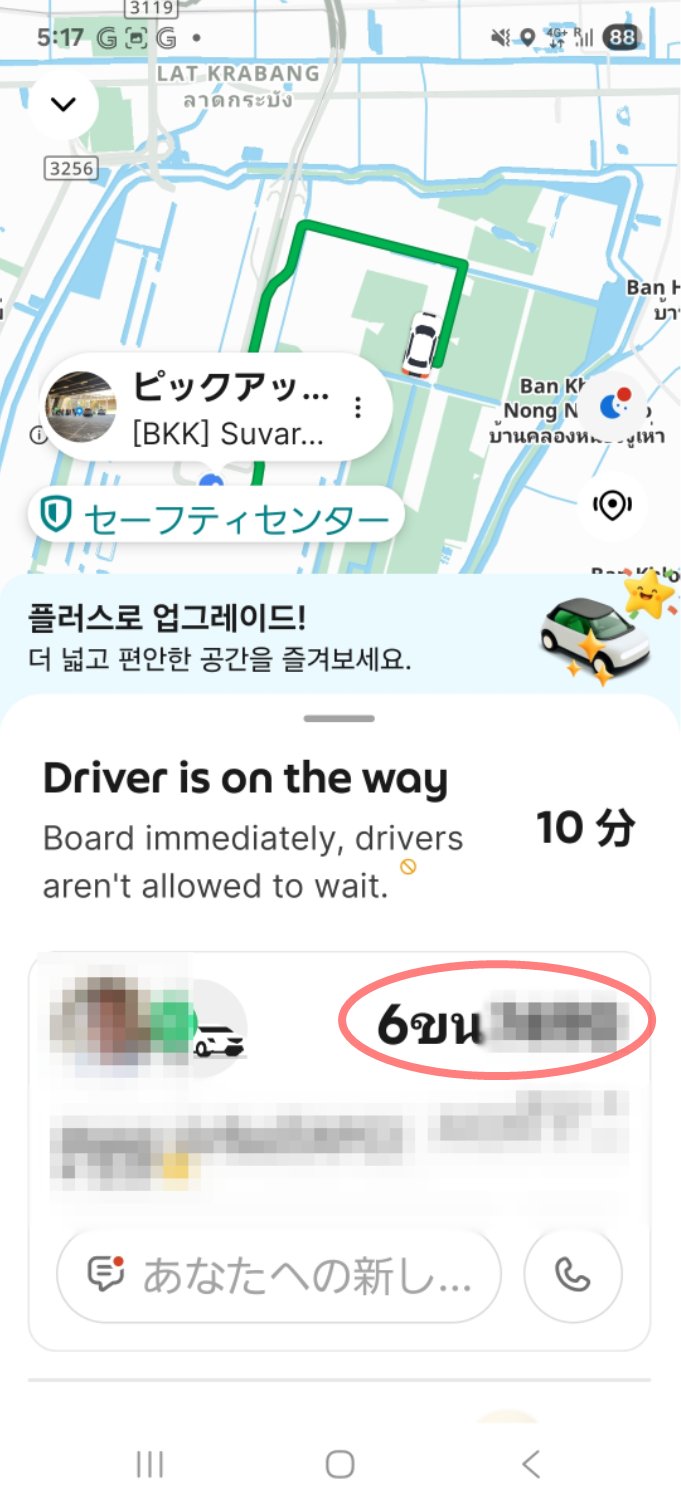Screen dimensions: 681x1509
Task: Open the new message chat to driver
Action: point(279,1275)
